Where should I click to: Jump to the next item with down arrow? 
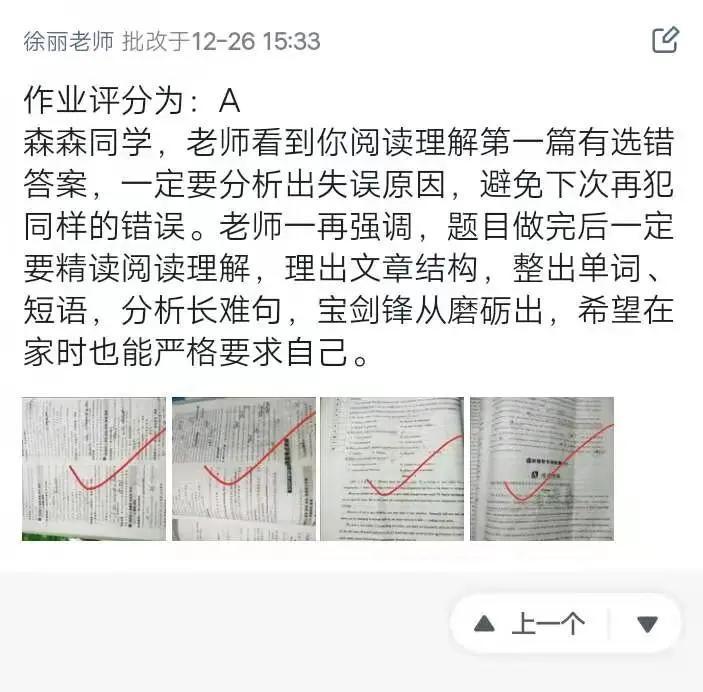tap(647, 624)
